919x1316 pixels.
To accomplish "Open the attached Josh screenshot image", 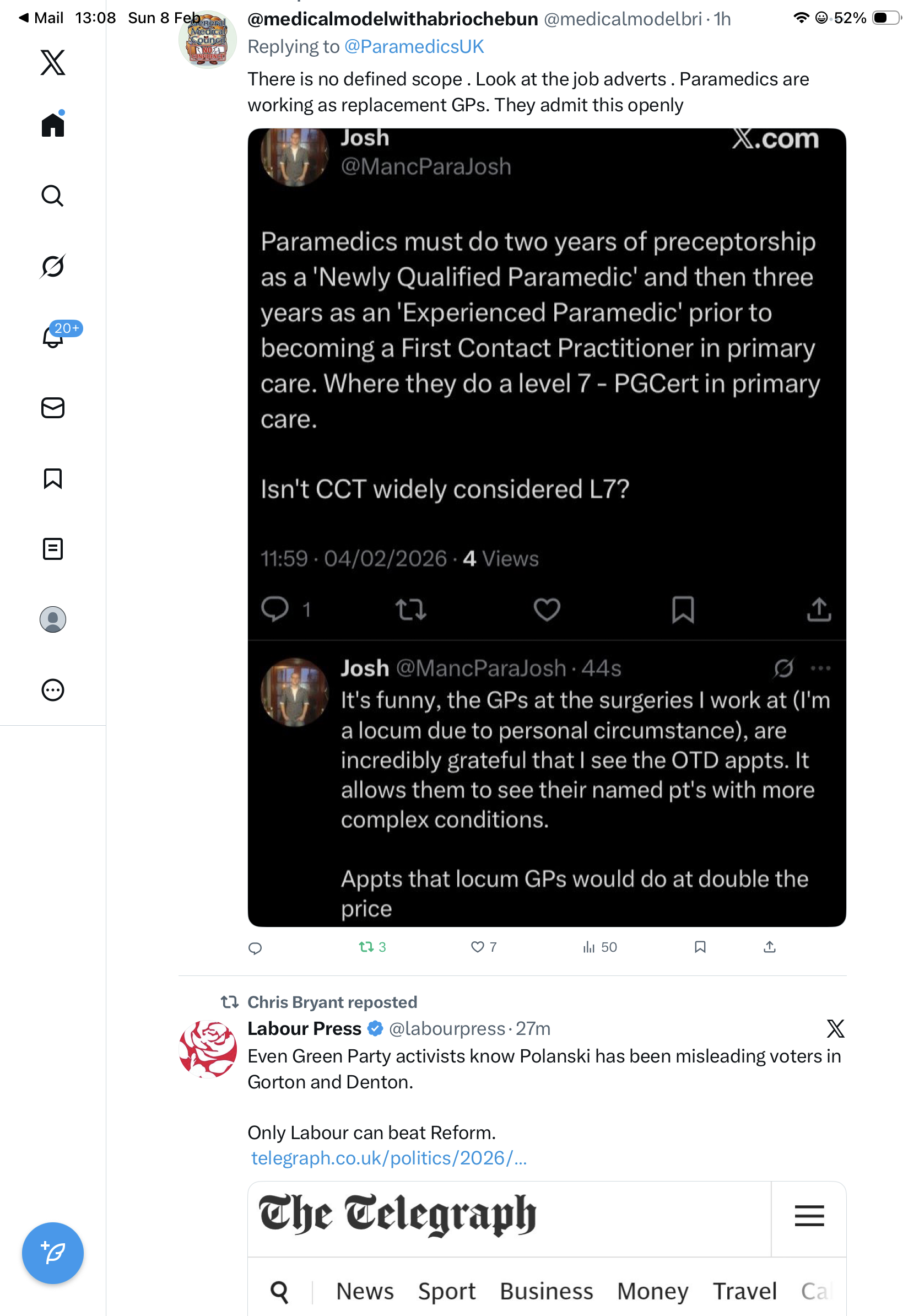I will pyautogui.click(x=546, y=527).
